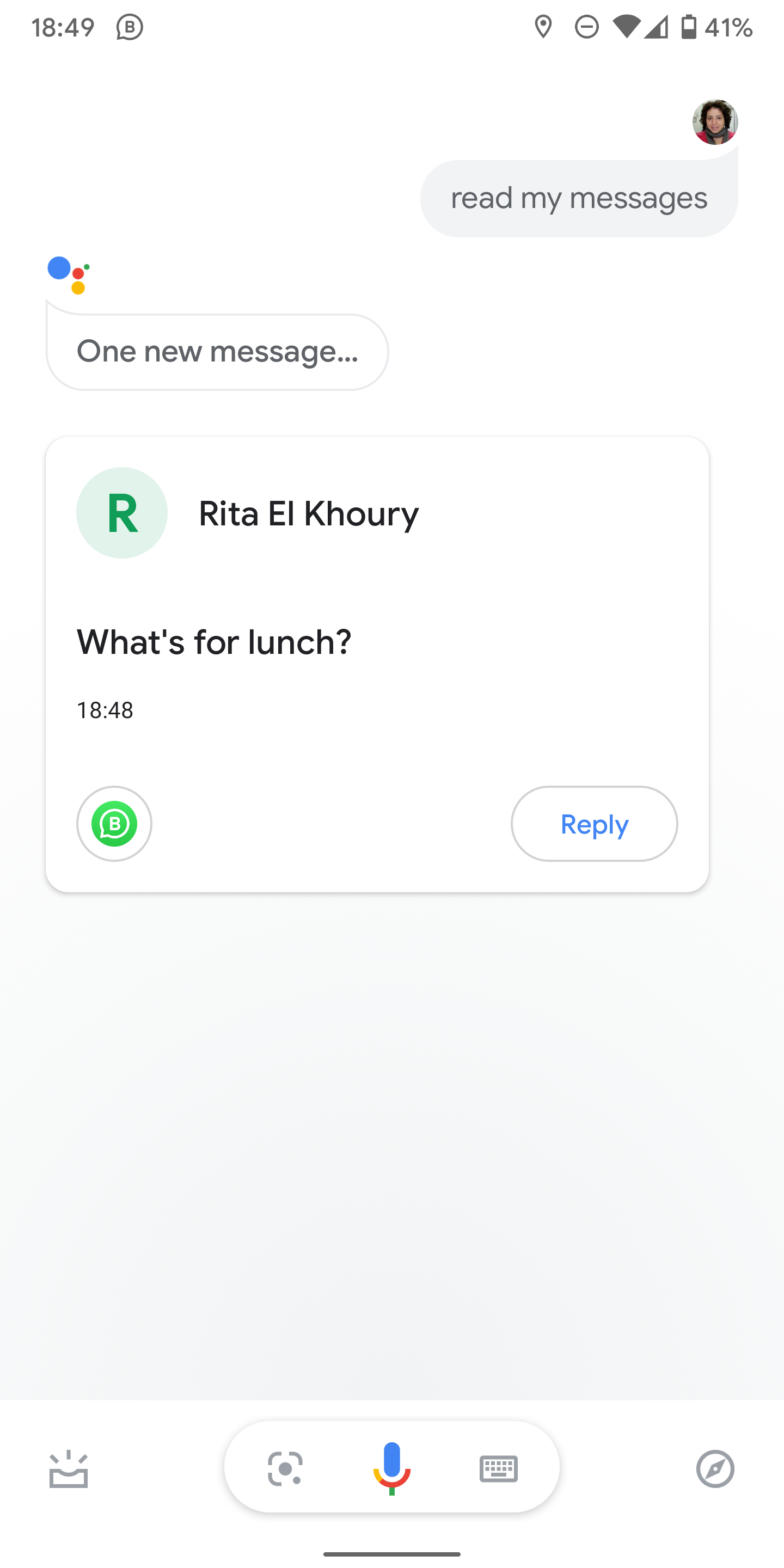This screenshot has height=1568, width=784.
Task: Open the keyboard input icon
Action: pyautogui.click(x=499, y=1468)
